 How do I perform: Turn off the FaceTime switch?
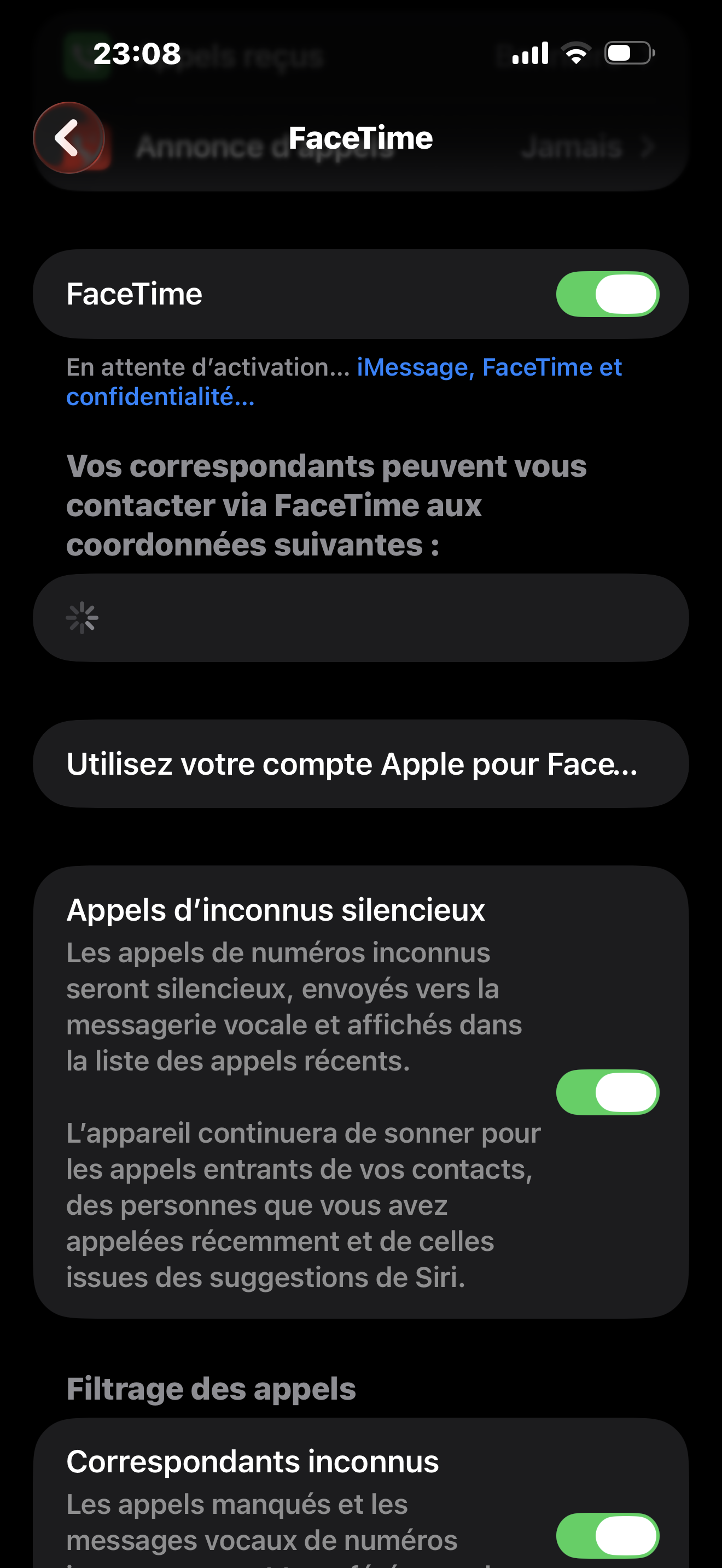pos(607,294)
